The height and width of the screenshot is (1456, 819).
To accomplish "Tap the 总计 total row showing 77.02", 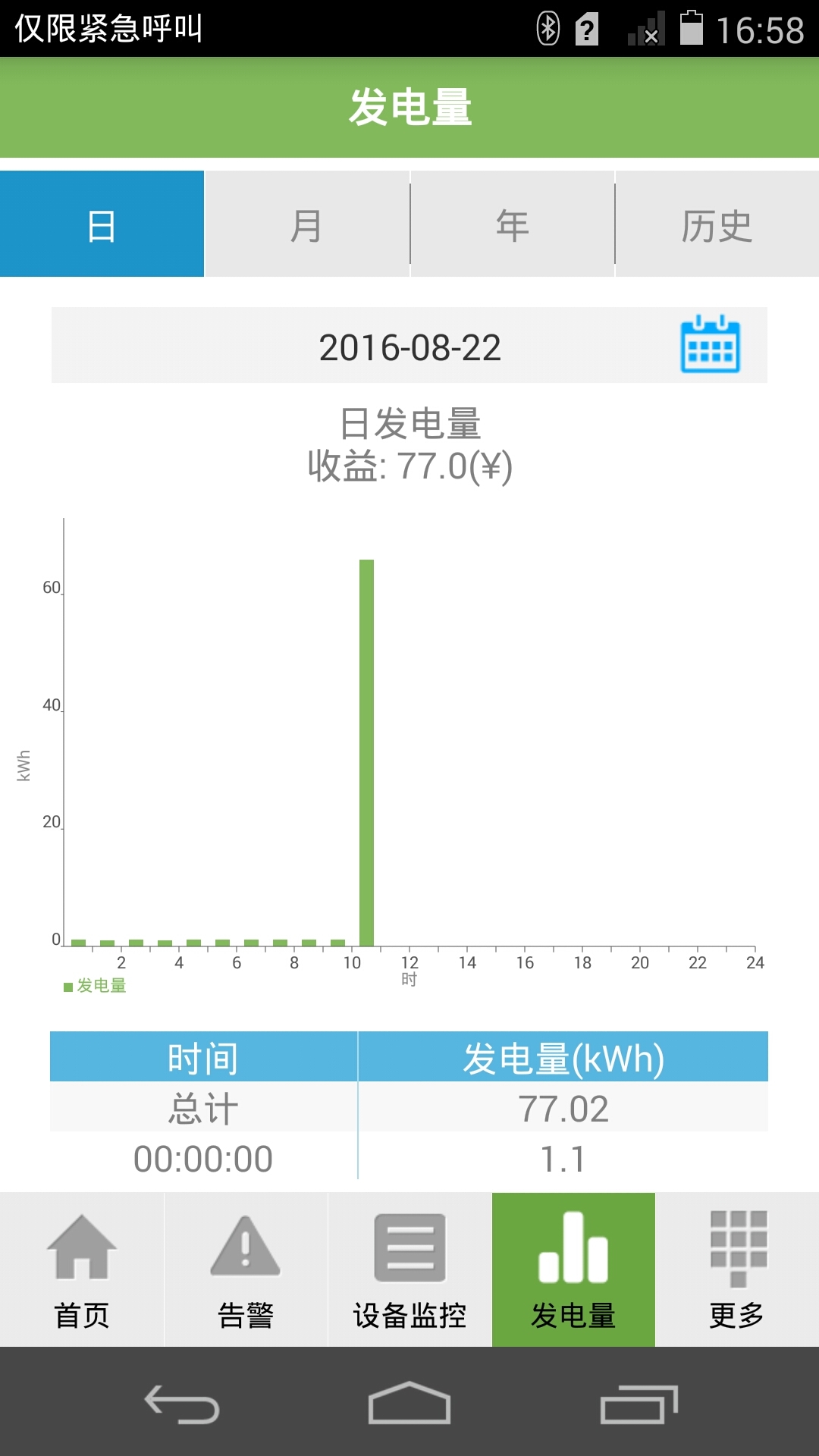I will tap(409, 1109).
